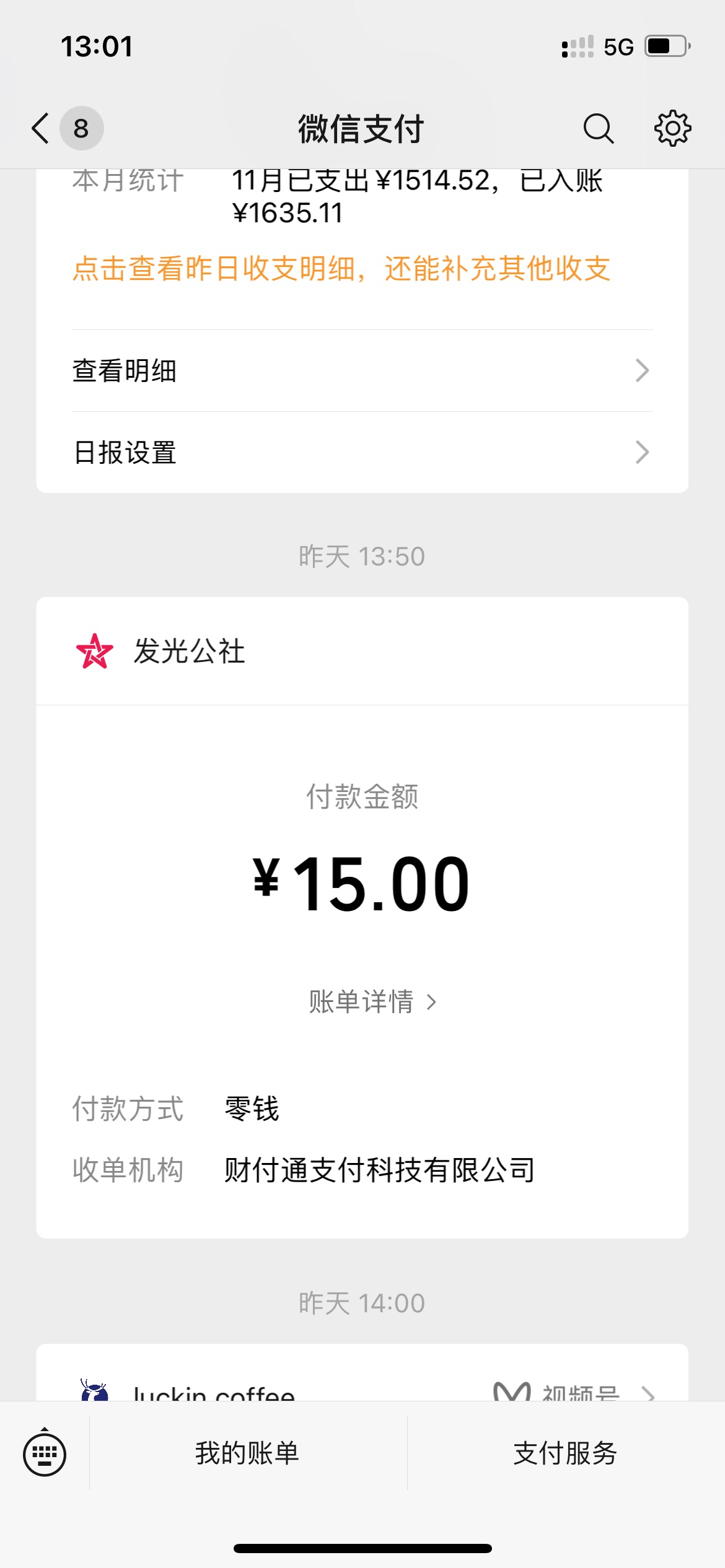This screenshot has width=725, height=1568.
Task: Open 日报设置 row
Action: pyautogui.click(x=362, y=453)
